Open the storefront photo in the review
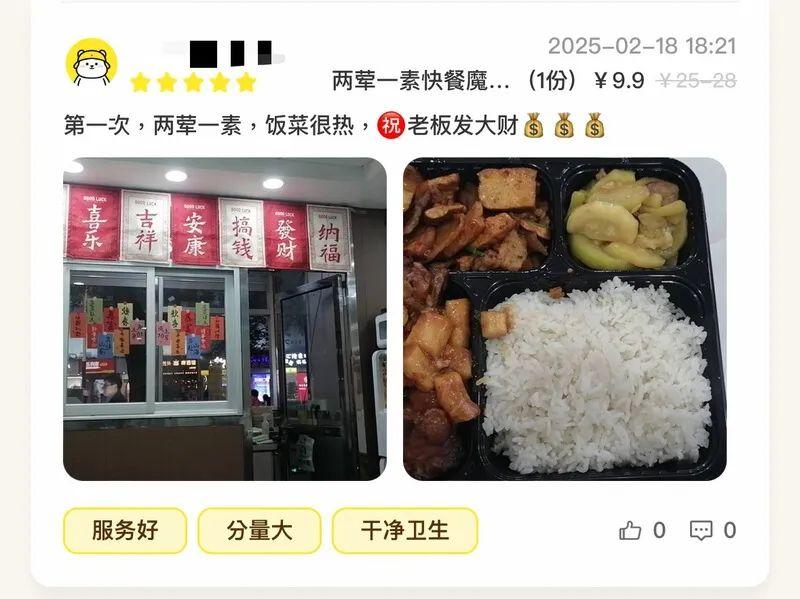The image size is (800, 599). tap(224, 318)
